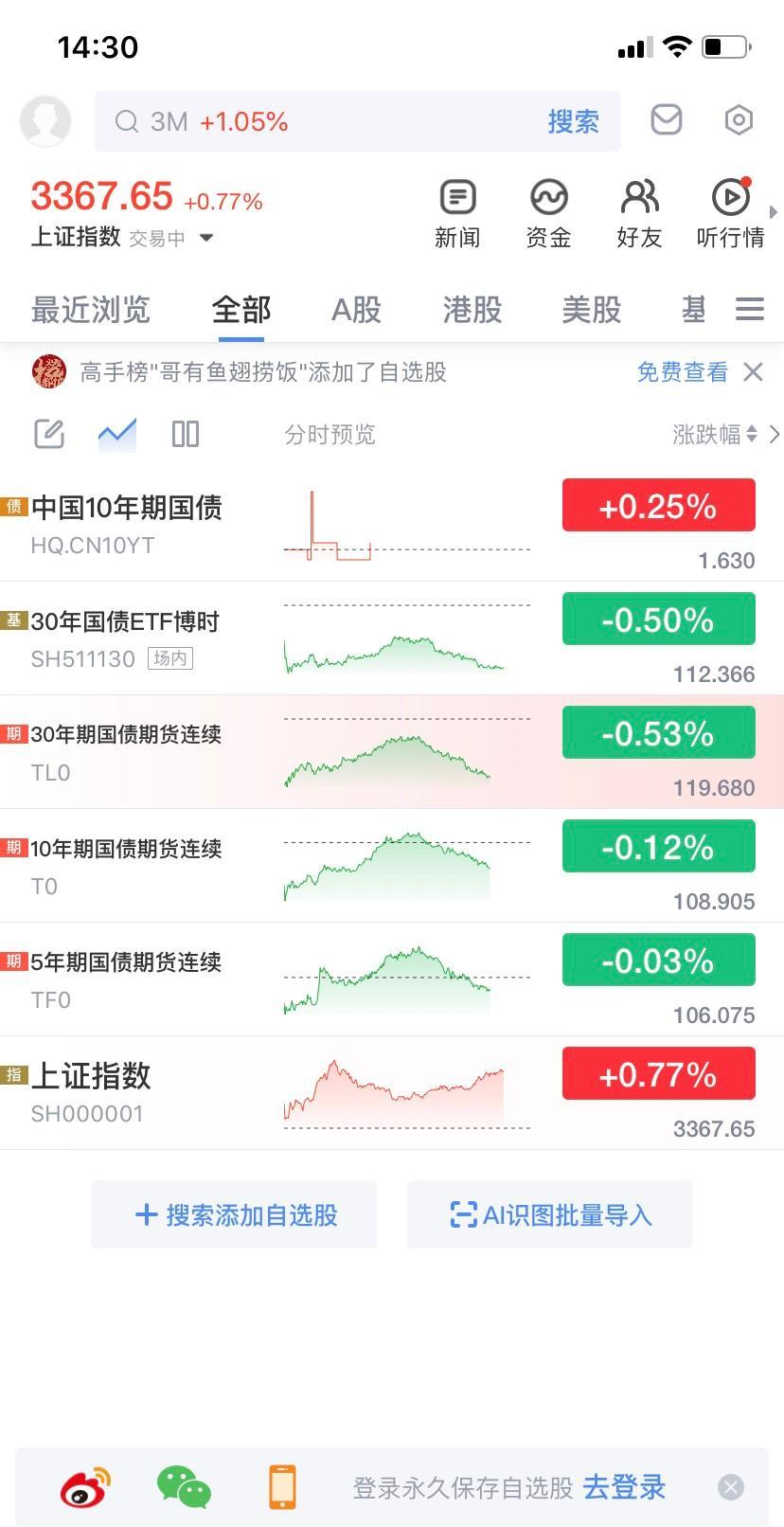Open the 好友 friends feature
Viewport: 784px width, 1527px height.
[638, 210]
